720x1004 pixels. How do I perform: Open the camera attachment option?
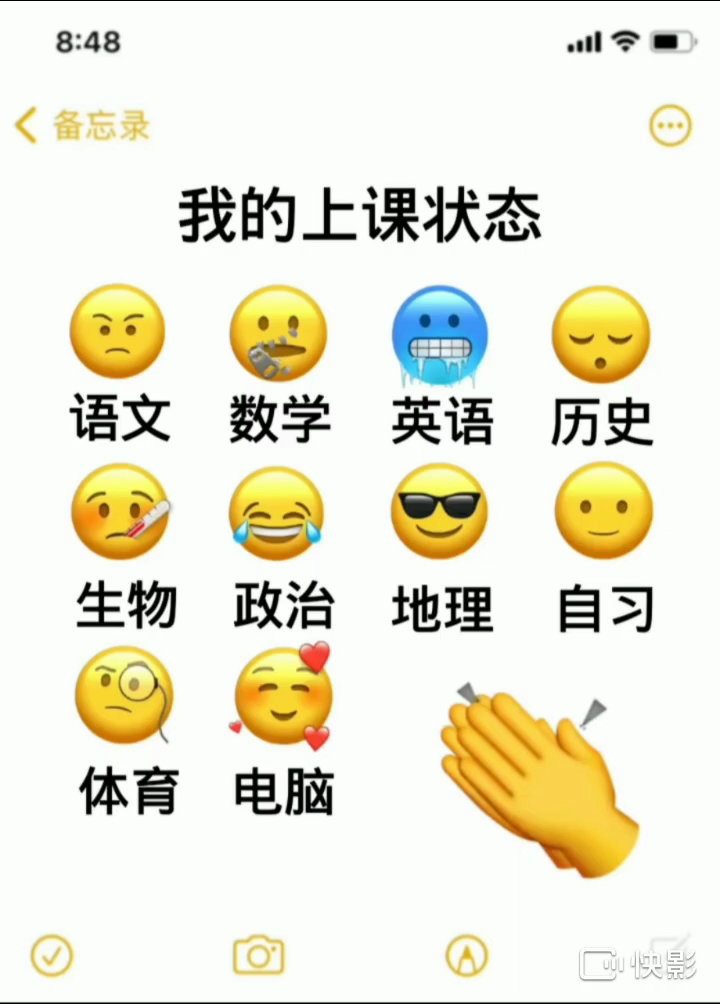click(259, 955)
